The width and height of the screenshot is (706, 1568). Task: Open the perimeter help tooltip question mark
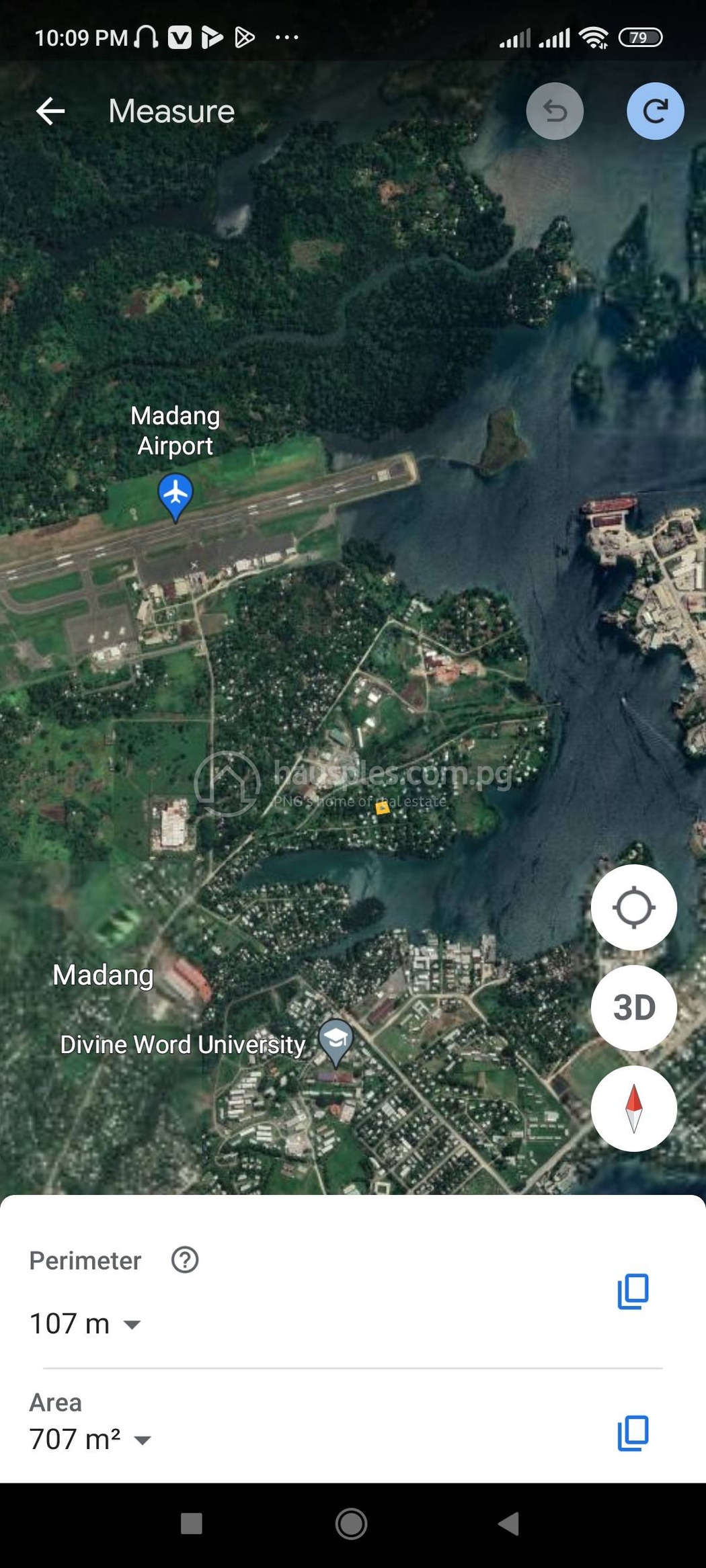pyautogui.click(x=185, y=1260)
